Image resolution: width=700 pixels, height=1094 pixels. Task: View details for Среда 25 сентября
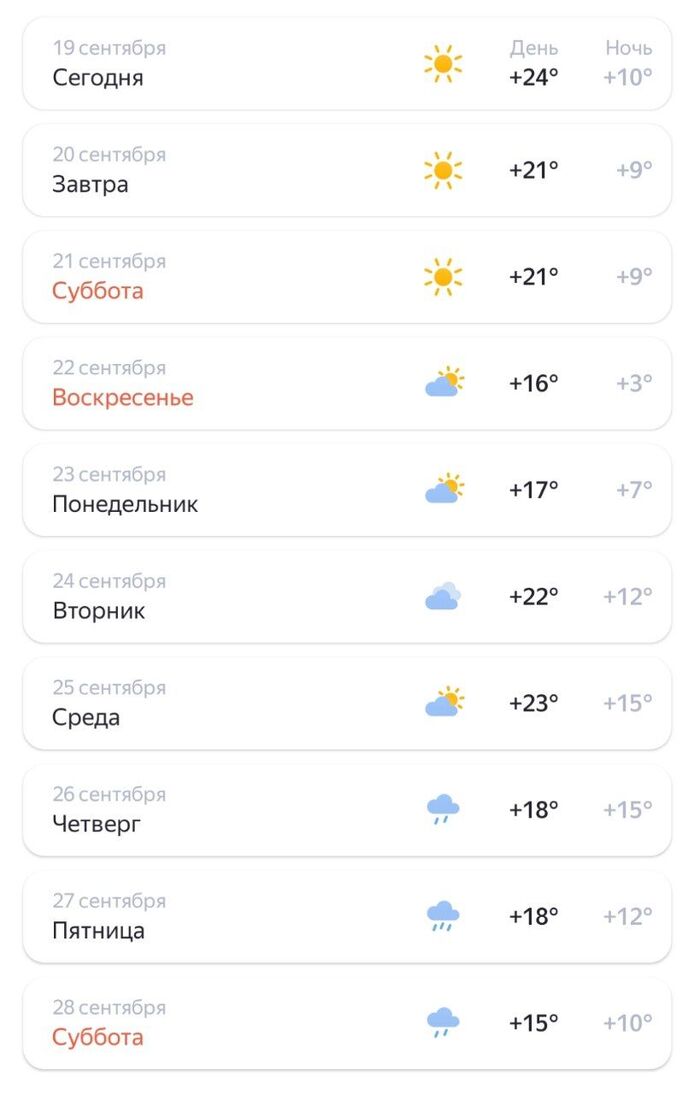[x=346, y=703]
